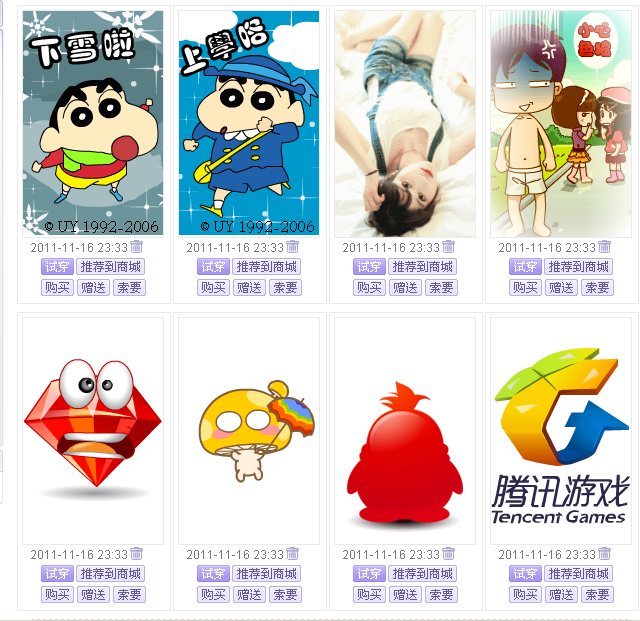Tap 购买 under the girl photo card
This screenshot has width=640, height=621.
[369, 287]
